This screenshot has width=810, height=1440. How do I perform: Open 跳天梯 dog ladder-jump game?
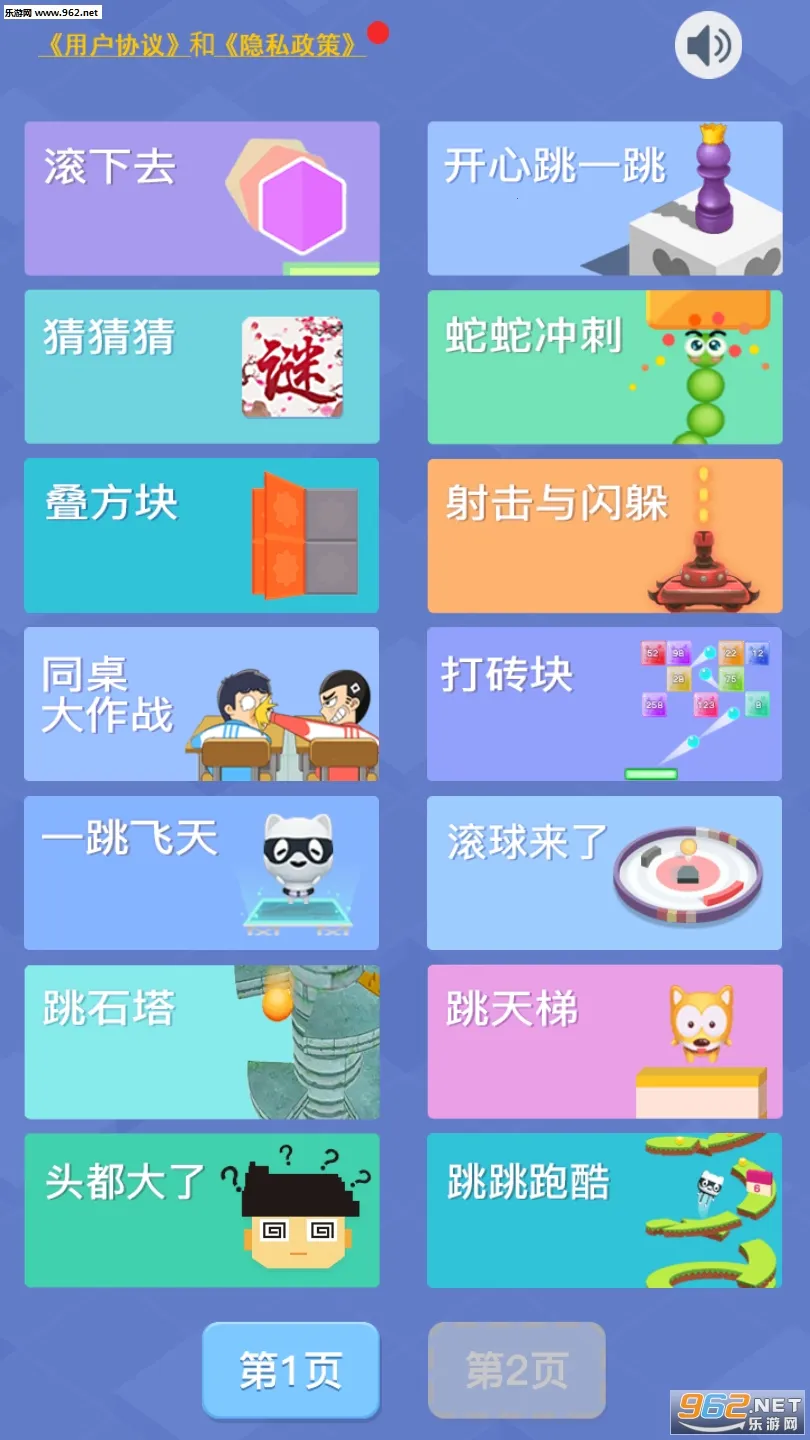(x=603, y=1041)
